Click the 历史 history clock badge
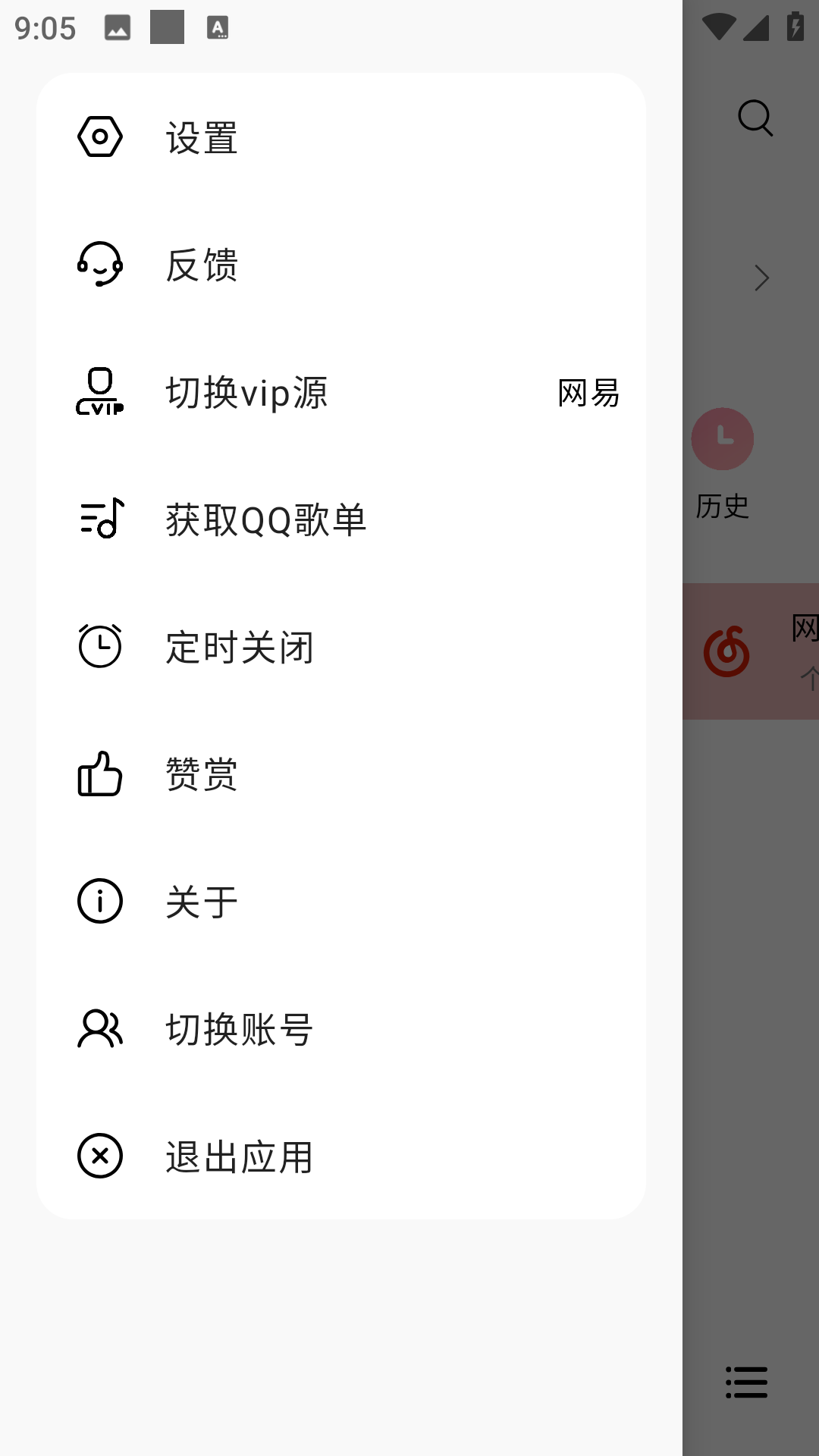The image size is (819, 1456). coord(722,439)
